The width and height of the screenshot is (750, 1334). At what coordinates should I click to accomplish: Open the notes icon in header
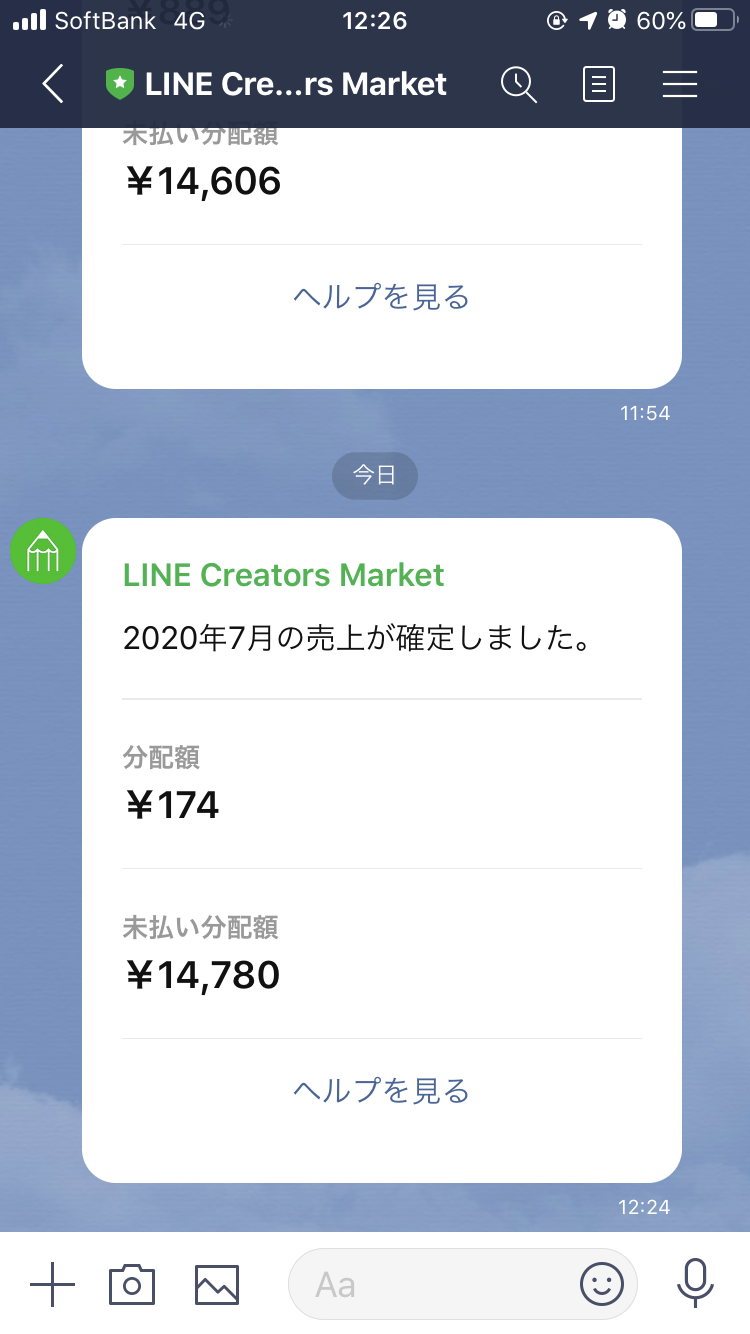point(598,84)
